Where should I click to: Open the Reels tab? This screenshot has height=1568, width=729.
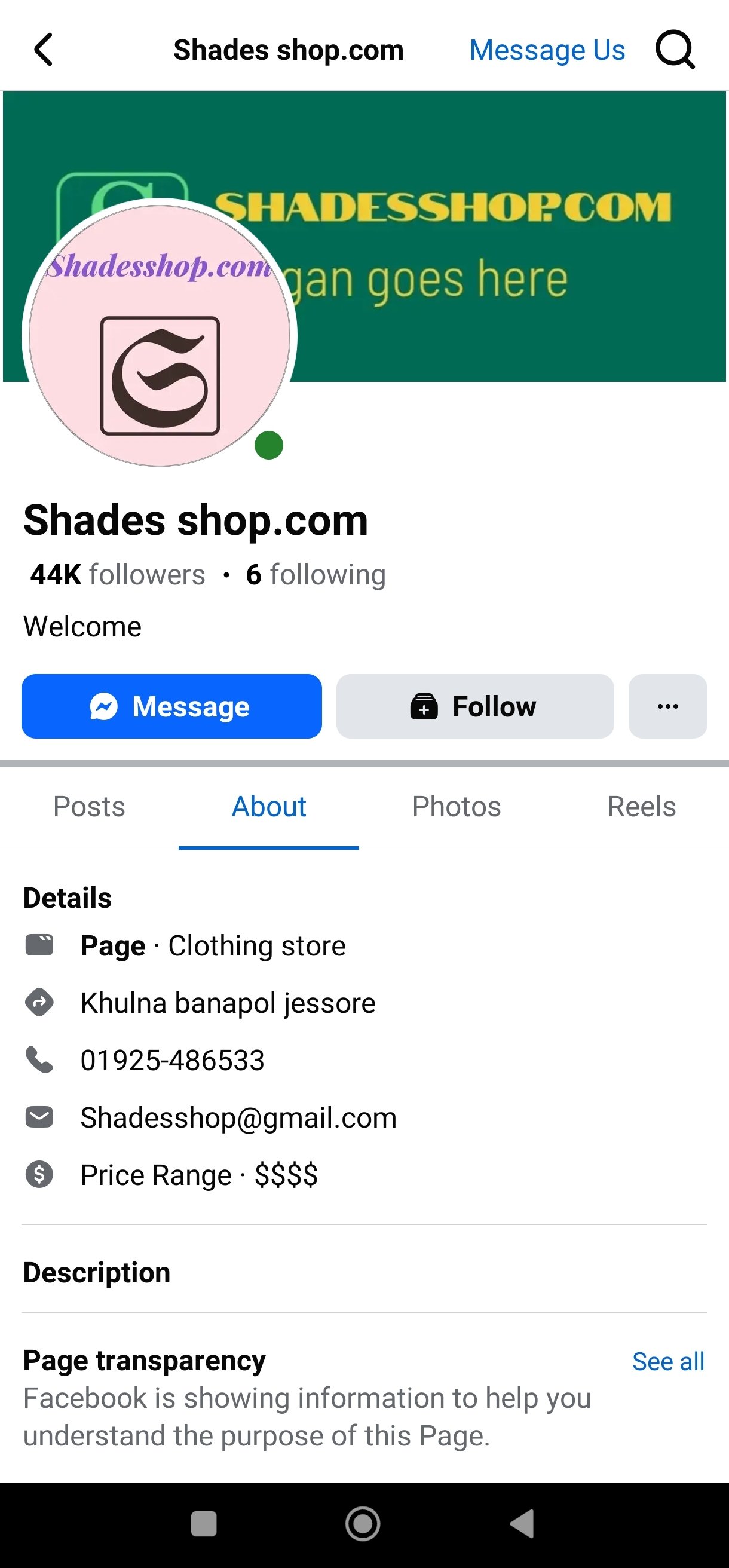pos(641,807)
